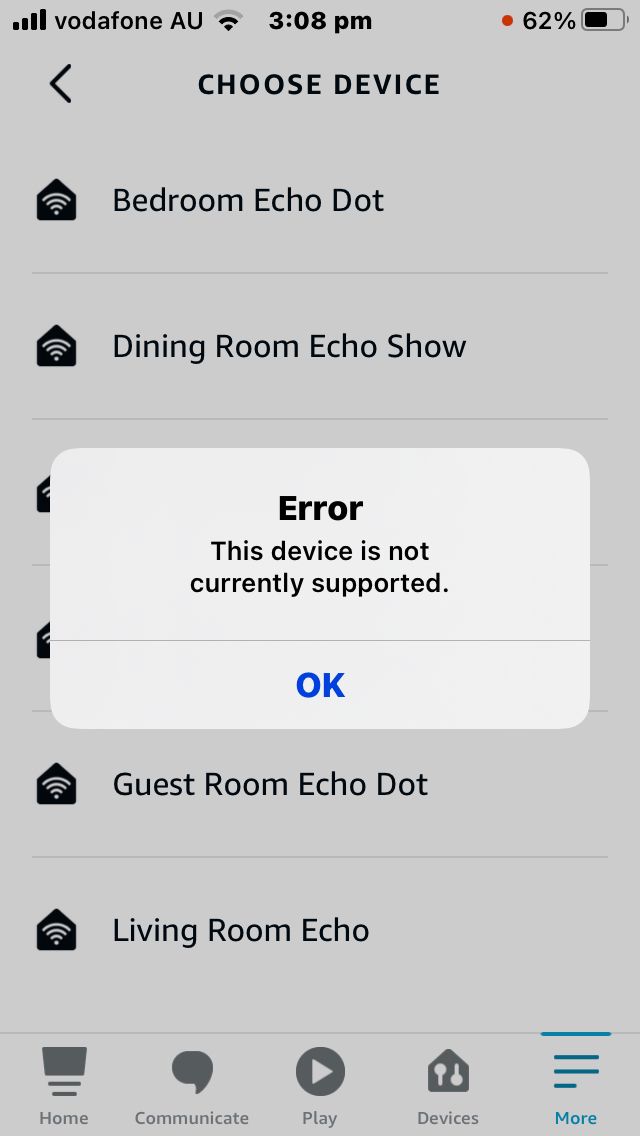Open the Devices tab
640x1136 pixels.
[448, 1085]
